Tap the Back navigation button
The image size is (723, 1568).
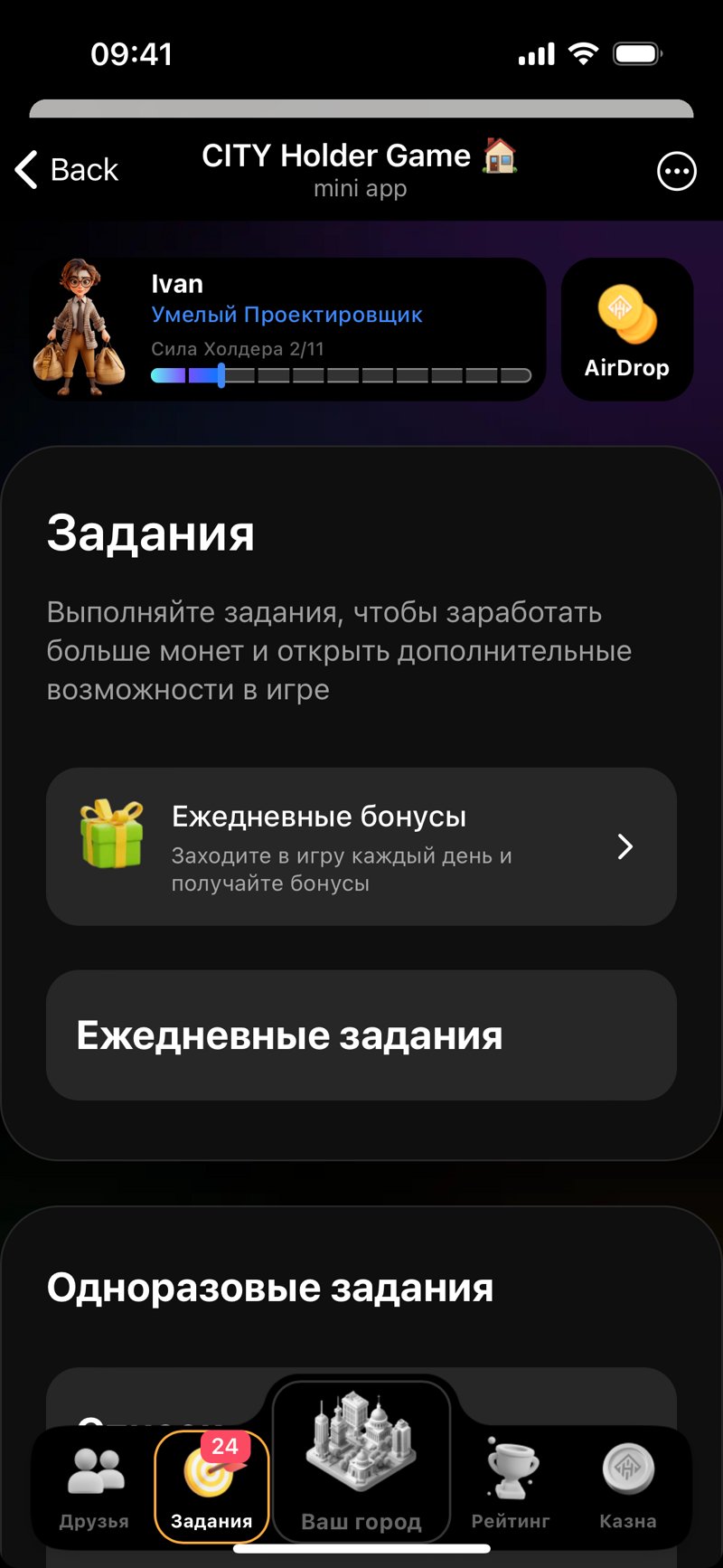(x=65, y=170)
